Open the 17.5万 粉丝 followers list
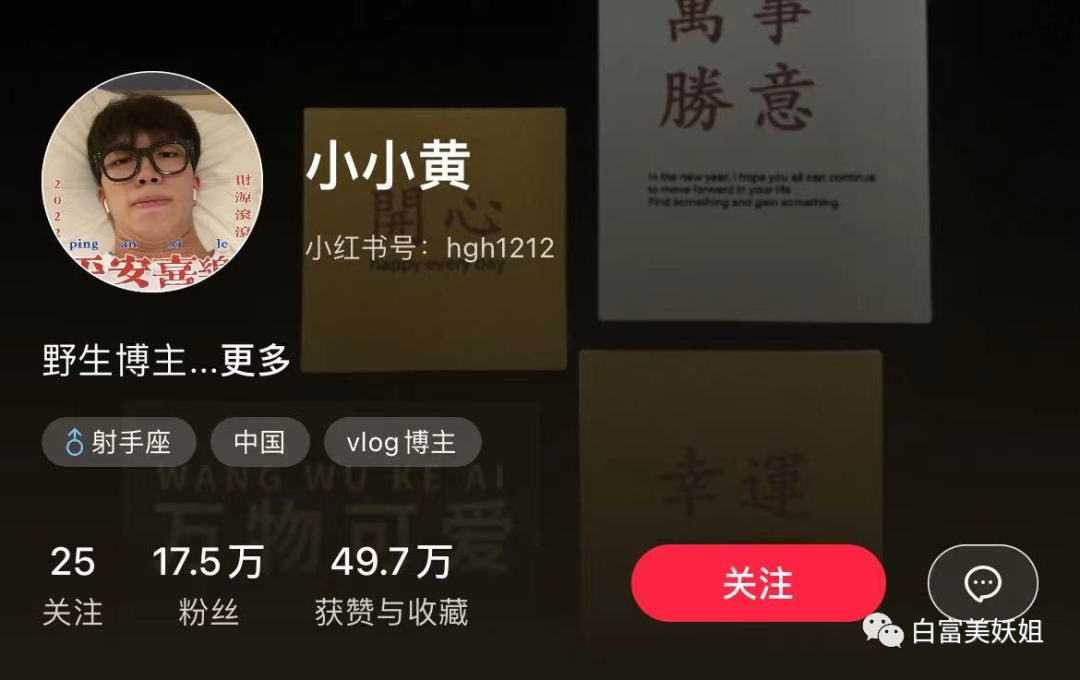Screen dimensions: 1080x680 click(208, 586)
